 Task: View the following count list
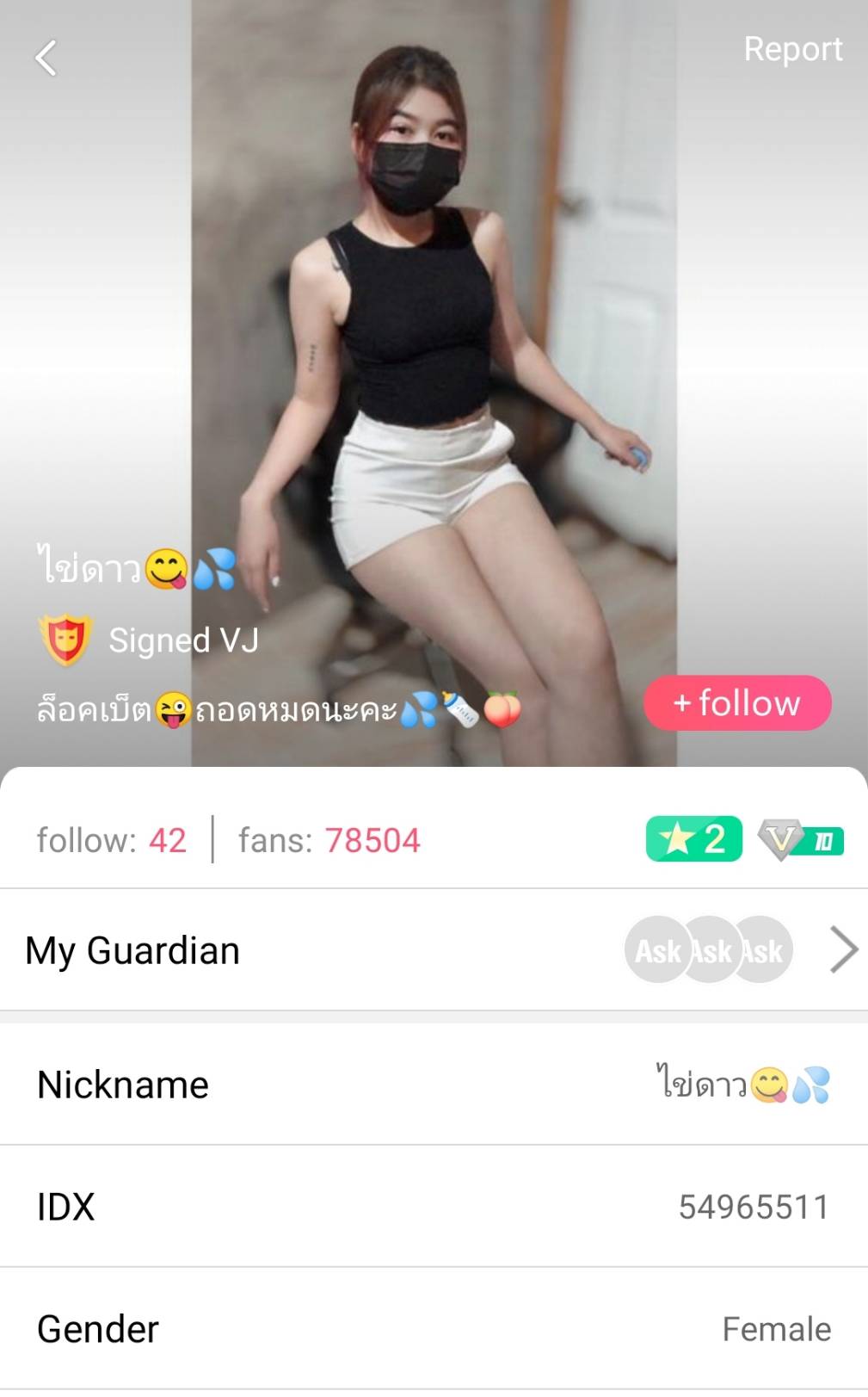(x=112, y=840)
